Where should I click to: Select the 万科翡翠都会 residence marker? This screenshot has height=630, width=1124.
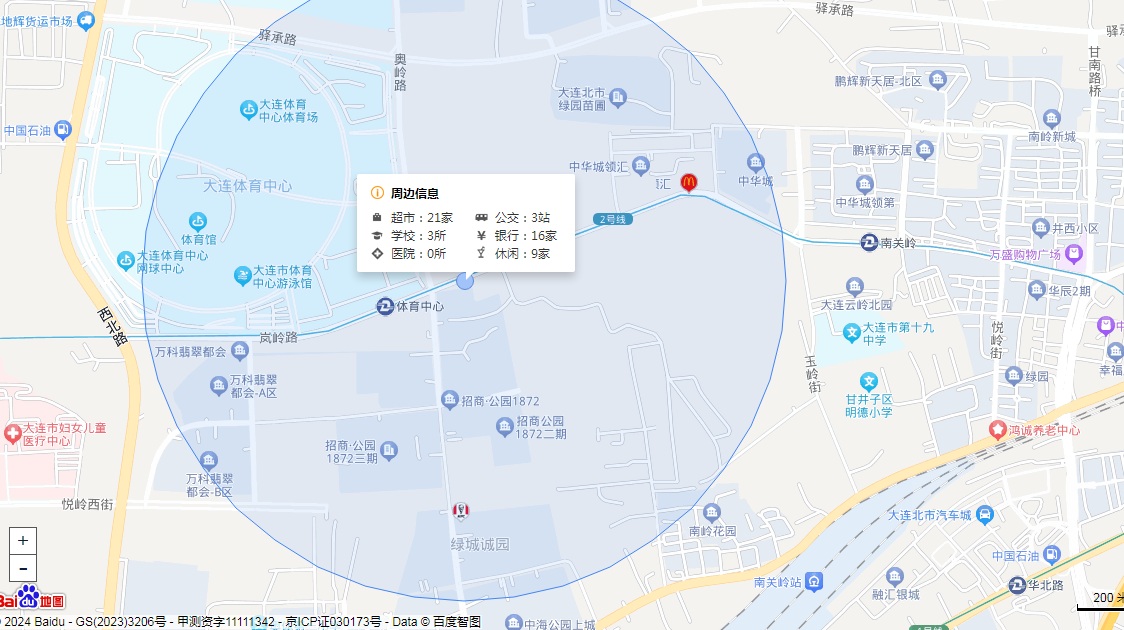[240, 351]
